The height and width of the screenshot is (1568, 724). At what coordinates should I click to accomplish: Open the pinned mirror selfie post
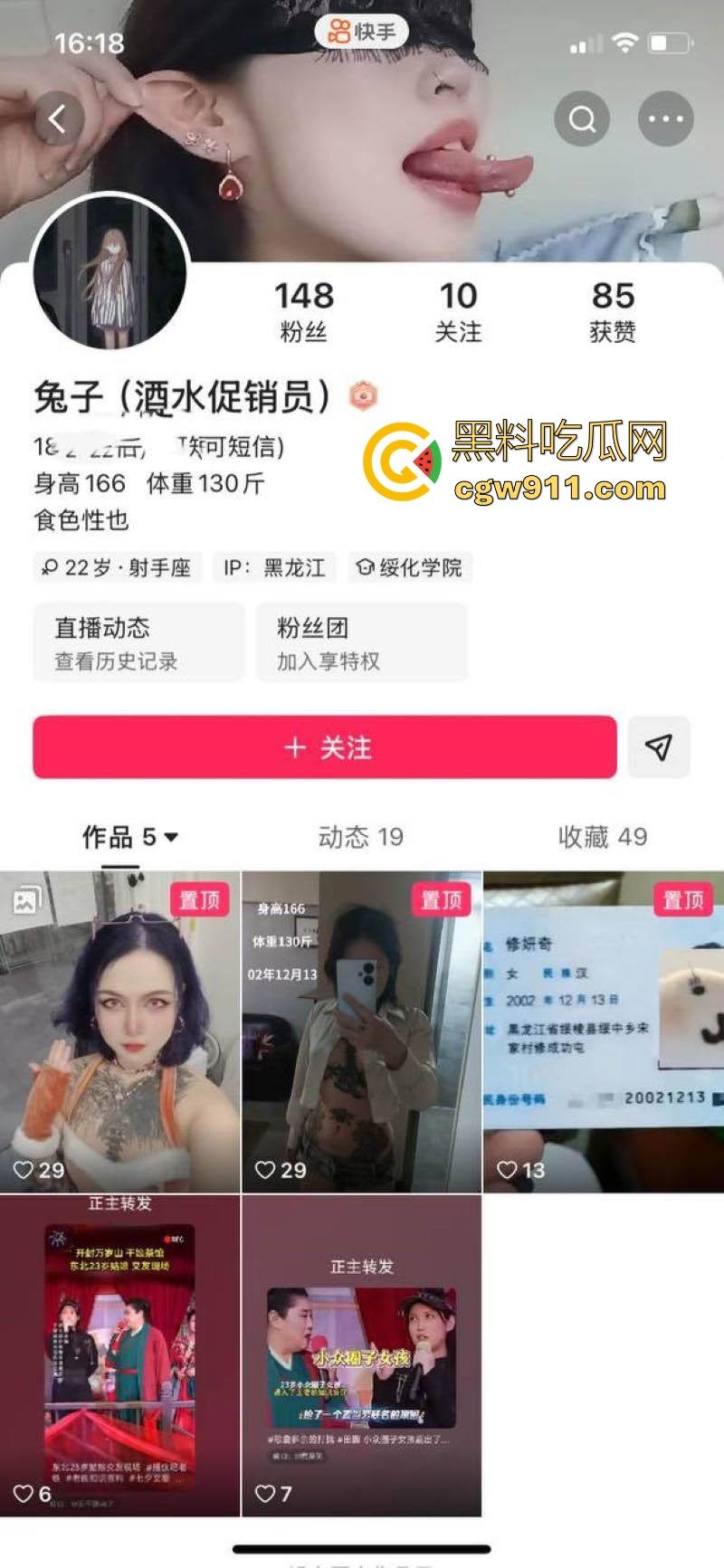click(x=361, y=1031)
